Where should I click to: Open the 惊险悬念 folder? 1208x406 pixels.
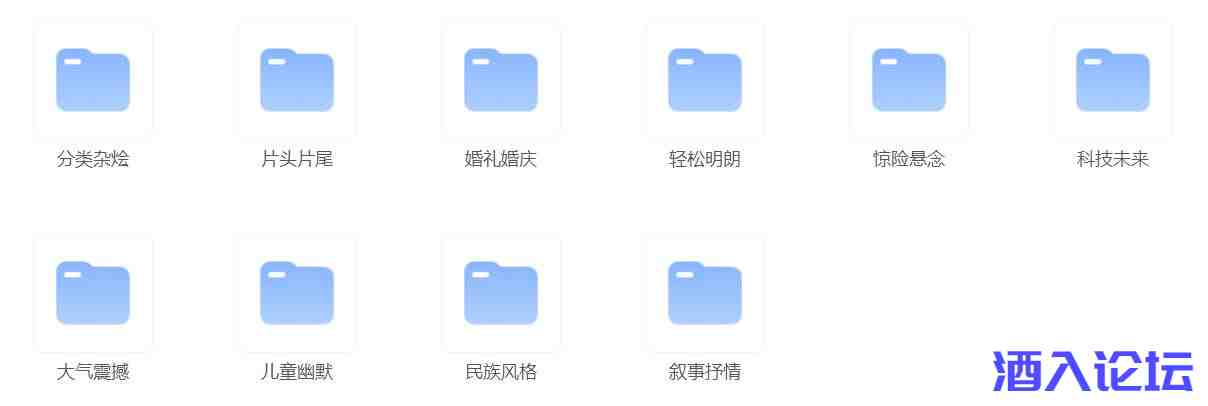909,80
